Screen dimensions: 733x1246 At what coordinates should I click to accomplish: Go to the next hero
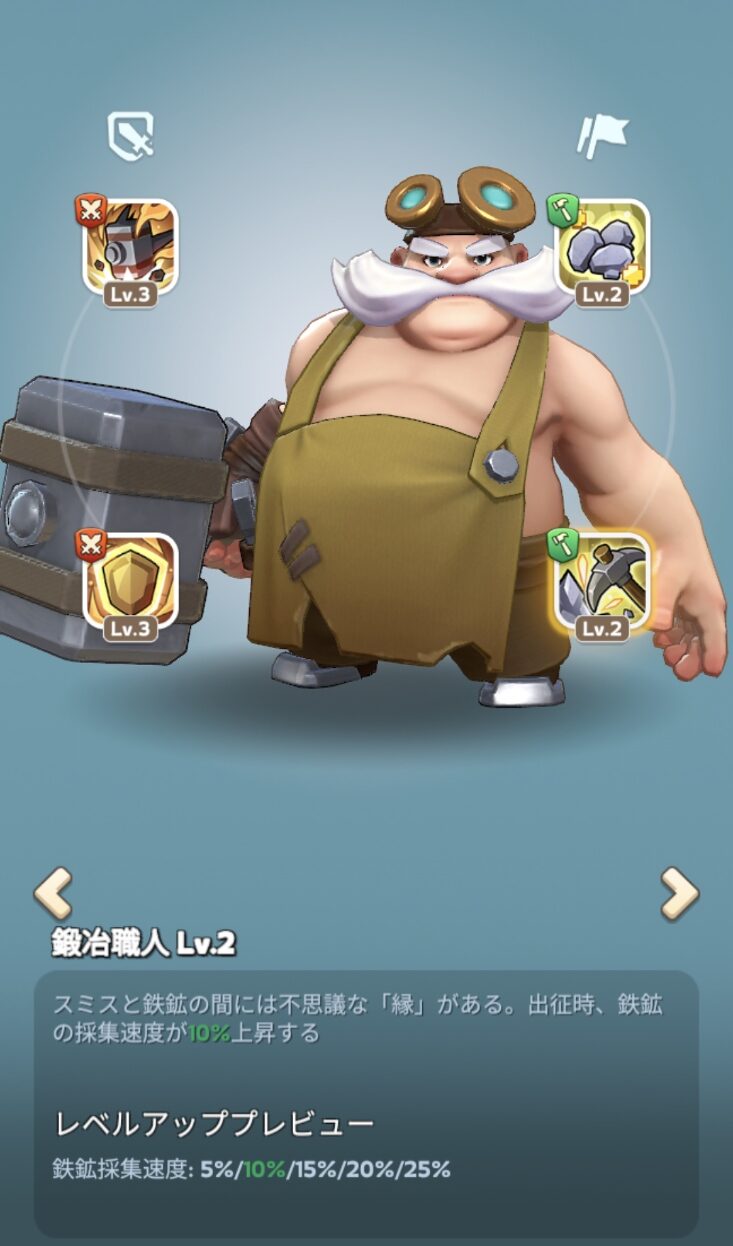pos(679,893)
